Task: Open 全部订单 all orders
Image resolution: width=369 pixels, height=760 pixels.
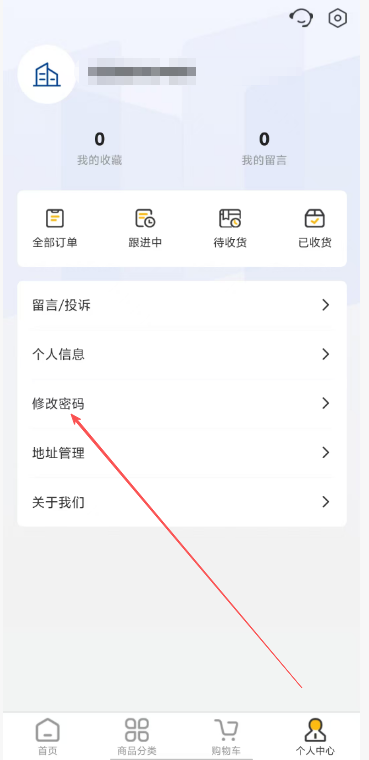Action: [x=55, y=228]
